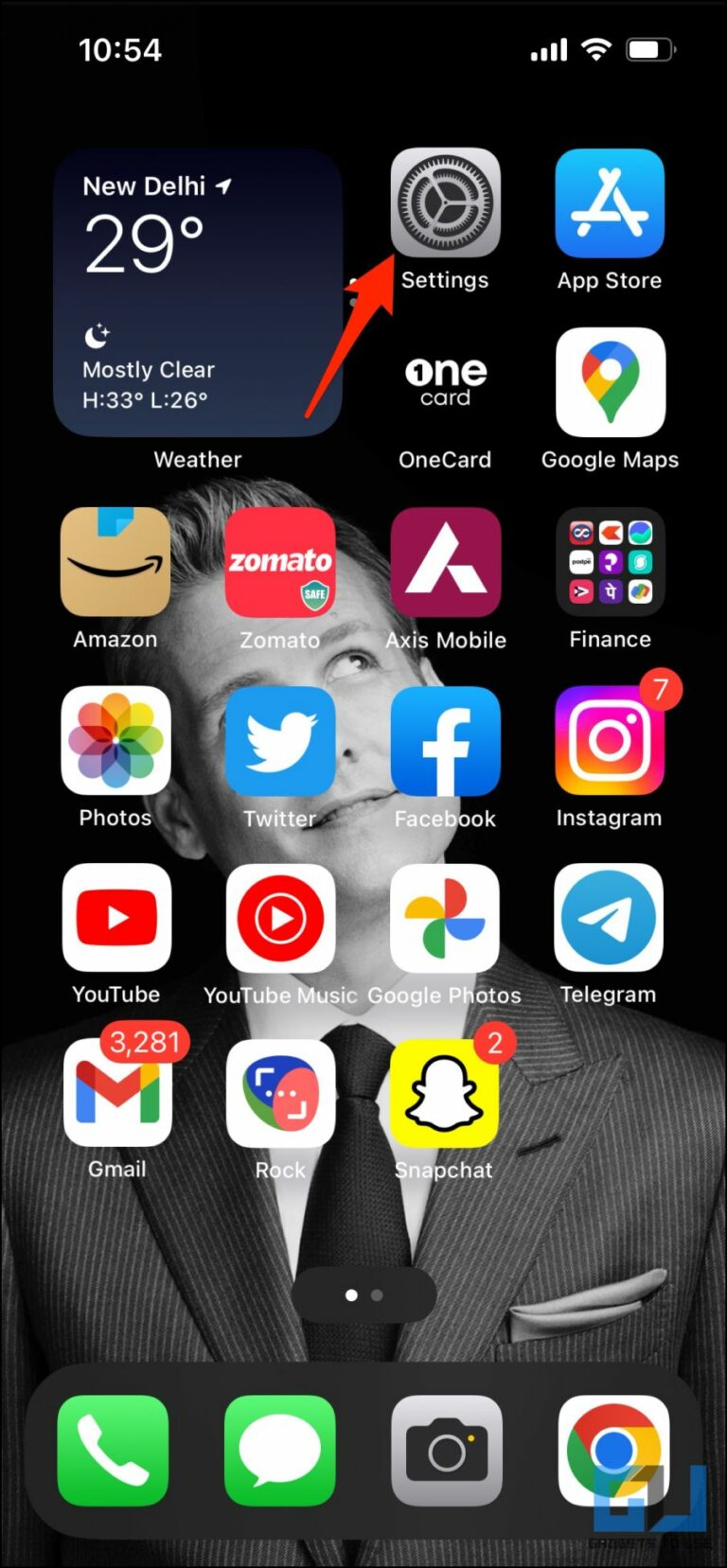This screenshot has width=727, height=1568.
Task: Launch Zomato
Action: tap(280, 561)
